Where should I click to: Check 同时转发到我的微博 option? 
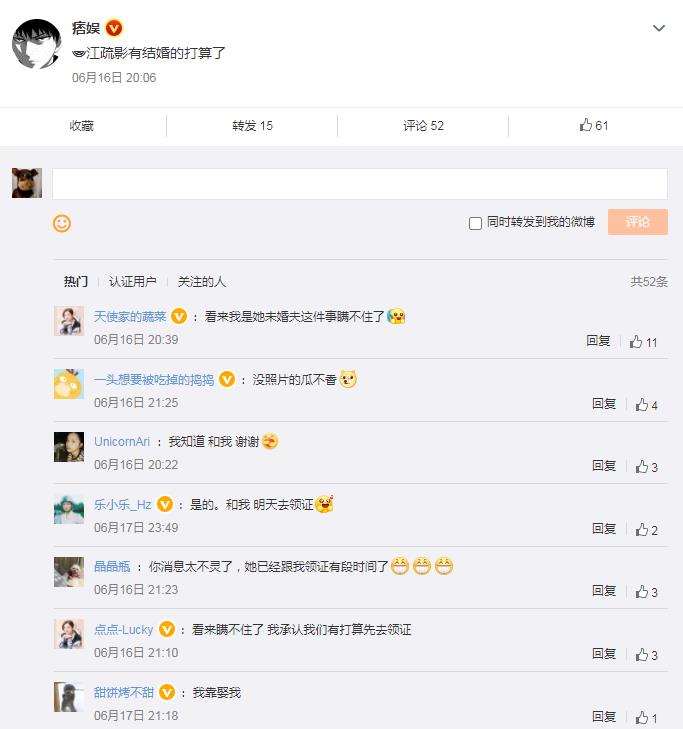[x=475, y=223]
